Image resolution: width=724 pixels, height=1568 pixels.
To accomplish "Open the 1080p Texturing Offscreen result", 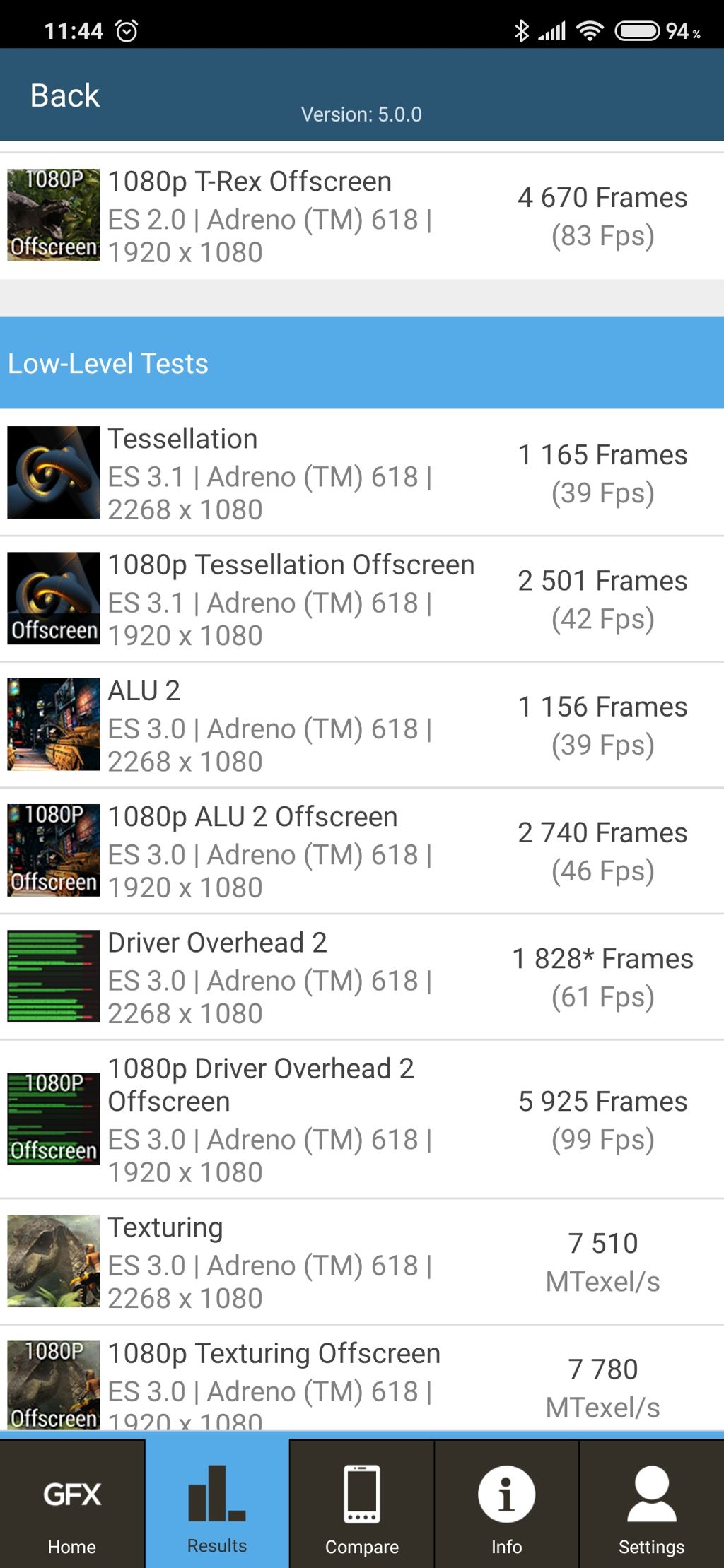I will pyautogui.click(x=362, y=1378).
